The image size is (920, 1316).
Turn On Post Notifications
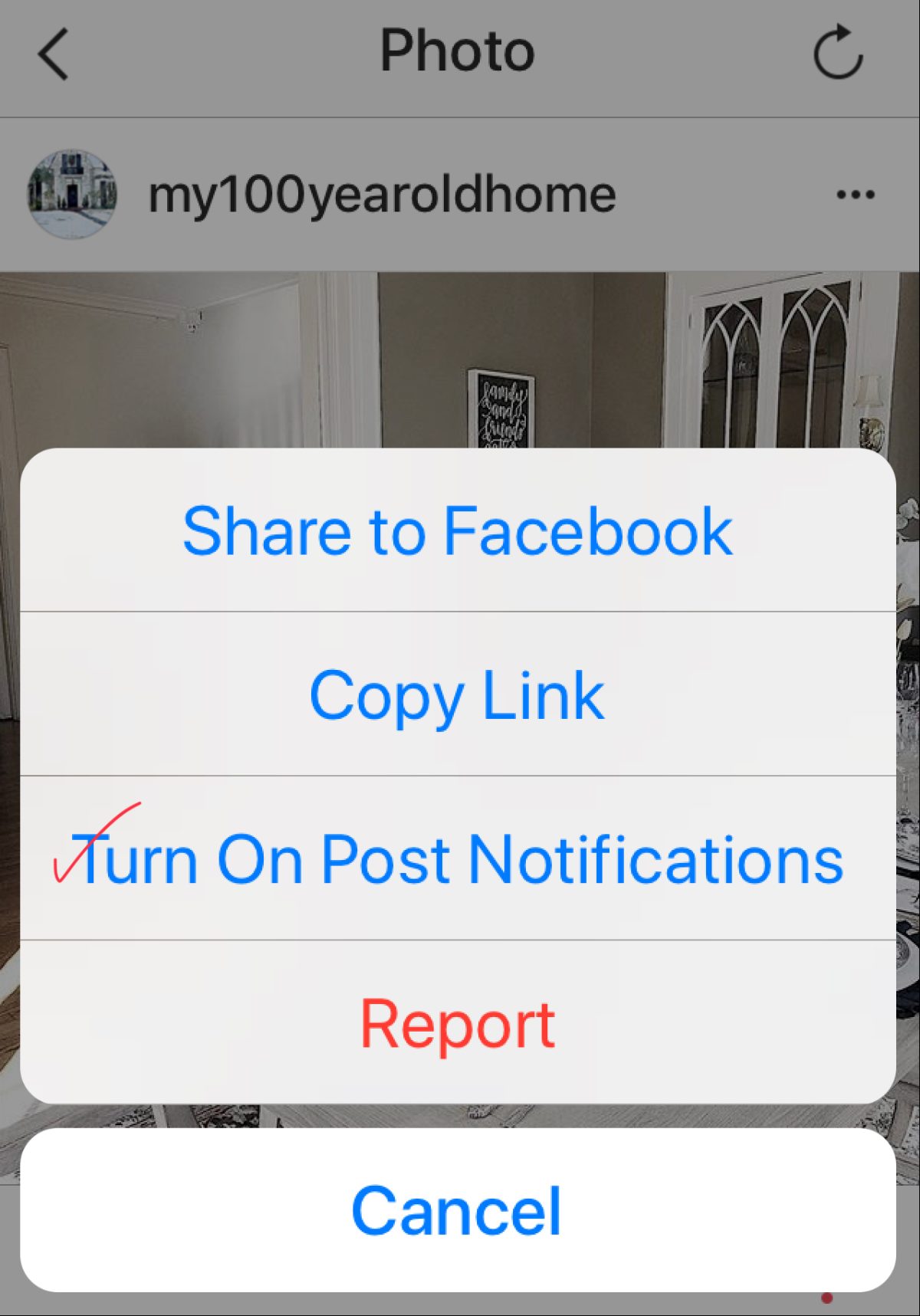(458, 859)
